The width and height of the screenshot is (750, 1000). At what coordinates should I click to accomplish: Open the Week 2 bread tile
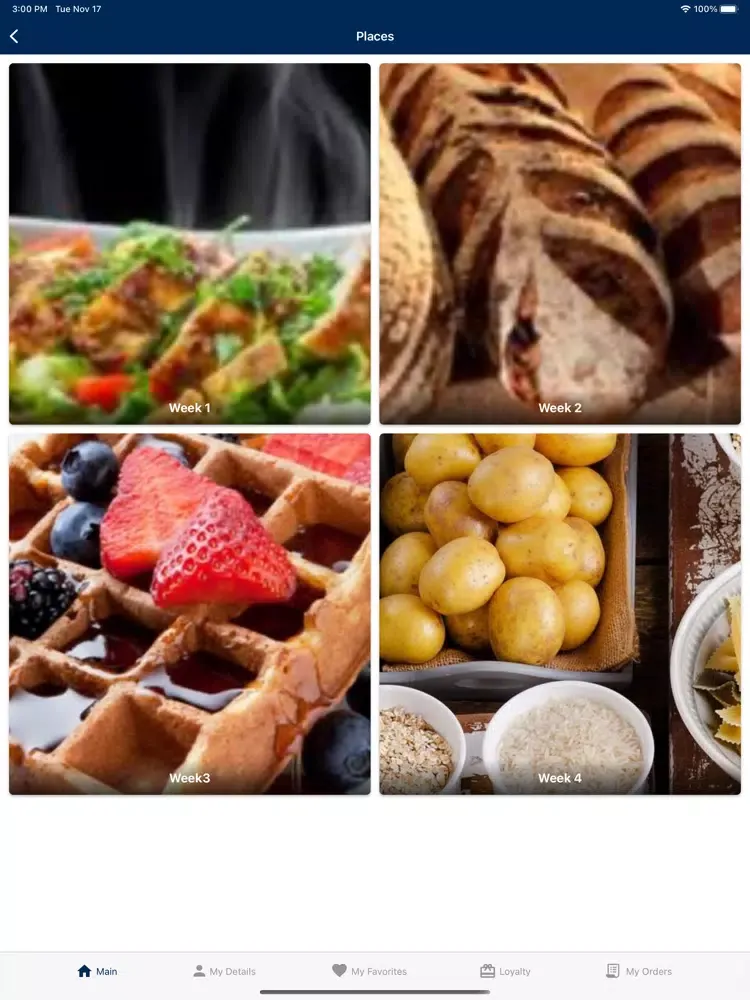pos(560,244)
